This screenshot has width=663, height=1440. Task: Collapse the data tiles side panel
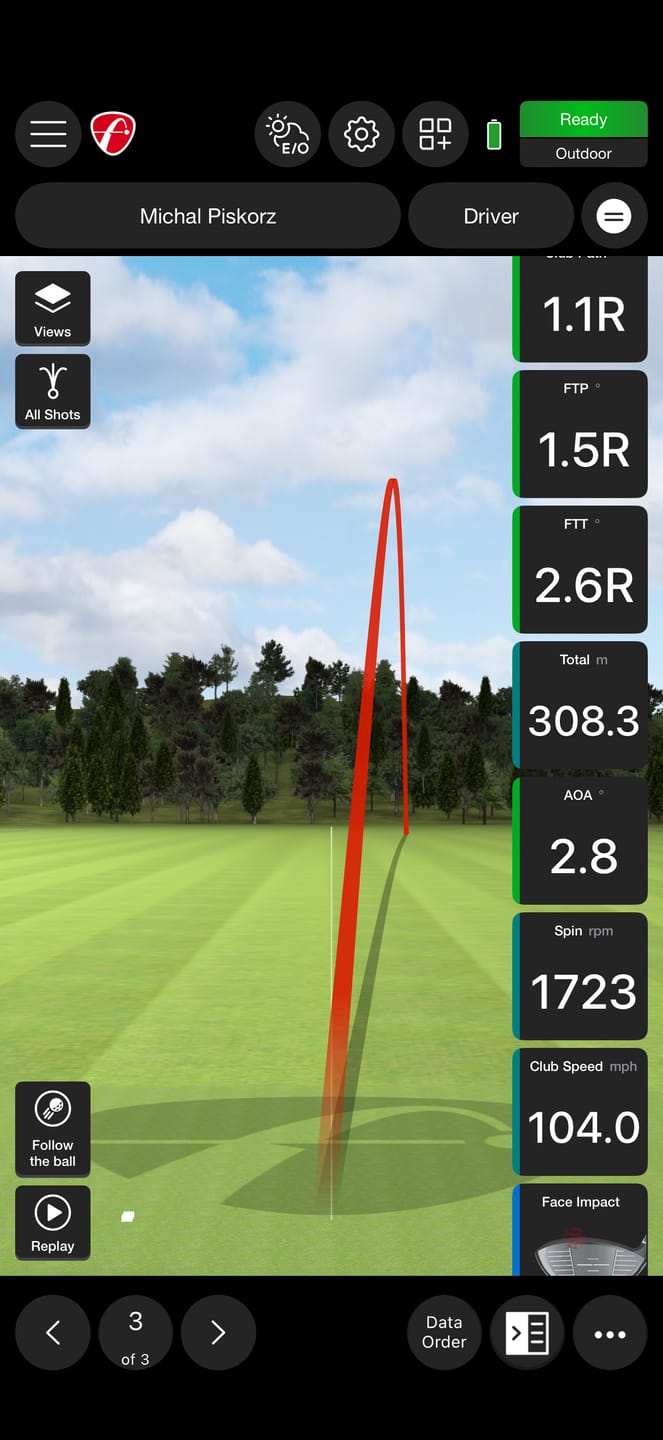(527, 1332)
